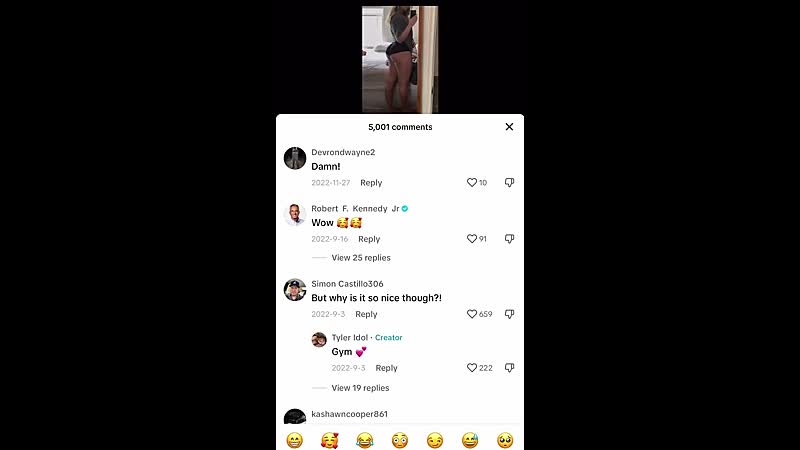Screen dimensions: 800x450
Task: Dislike Robert F. Kennedy Jr's comment
Action: click(509, 239)
